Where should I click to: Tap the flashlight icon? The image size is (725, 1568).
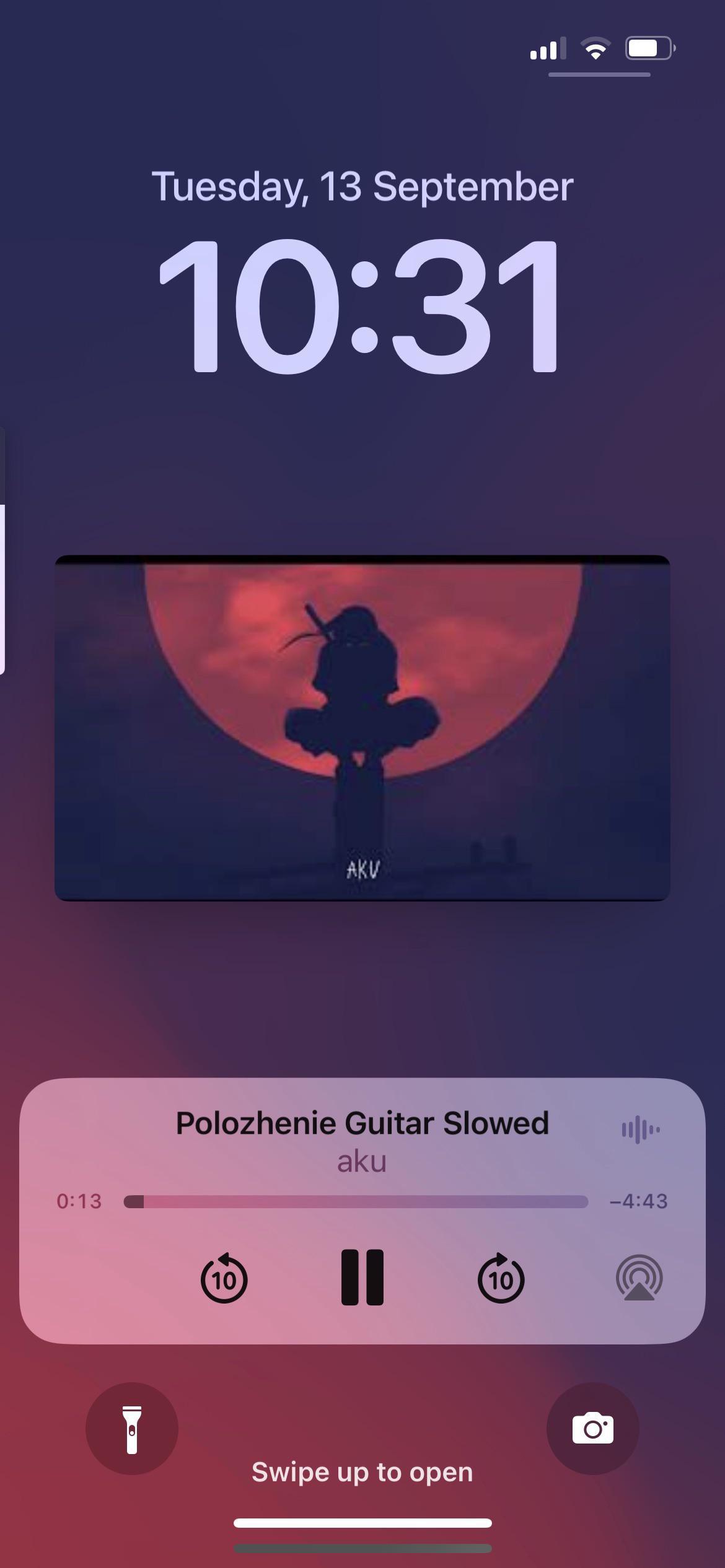tap(132, 1427)
